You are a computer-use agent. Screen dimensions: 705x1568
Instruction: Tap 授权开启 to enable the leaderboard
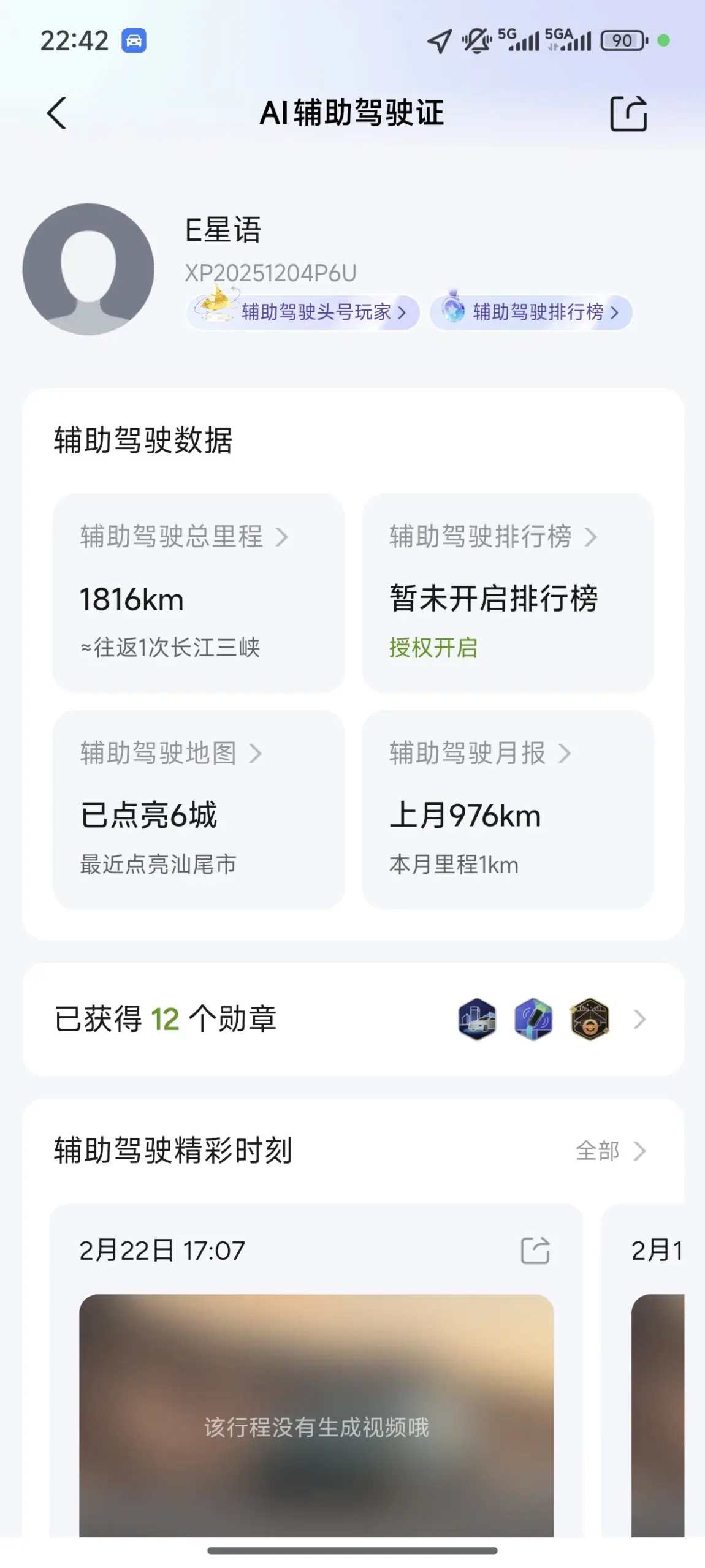coord(433,648)
